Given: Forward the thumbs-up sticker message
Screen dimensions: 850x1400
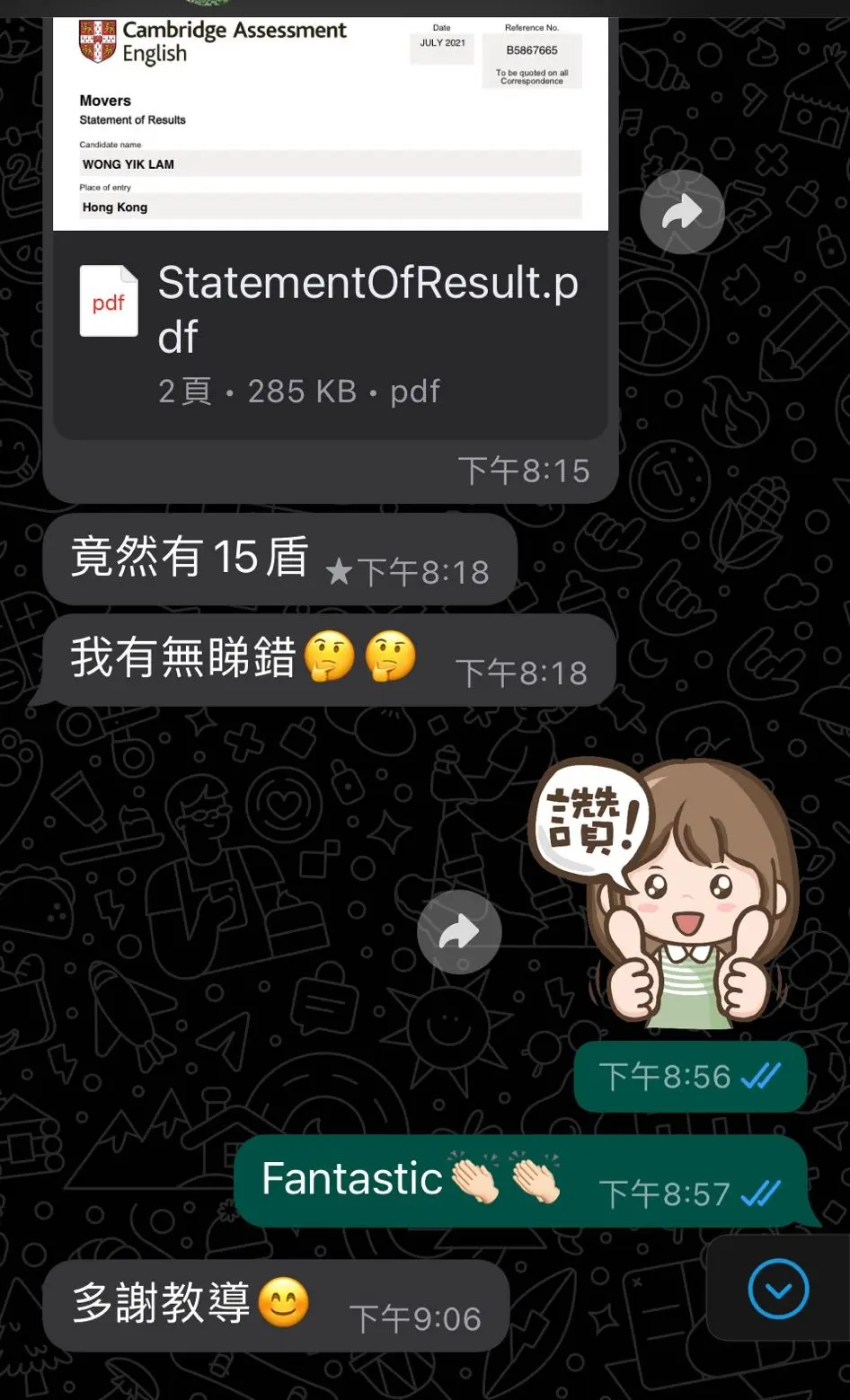Looking at the screenshot, I should 459,932.
